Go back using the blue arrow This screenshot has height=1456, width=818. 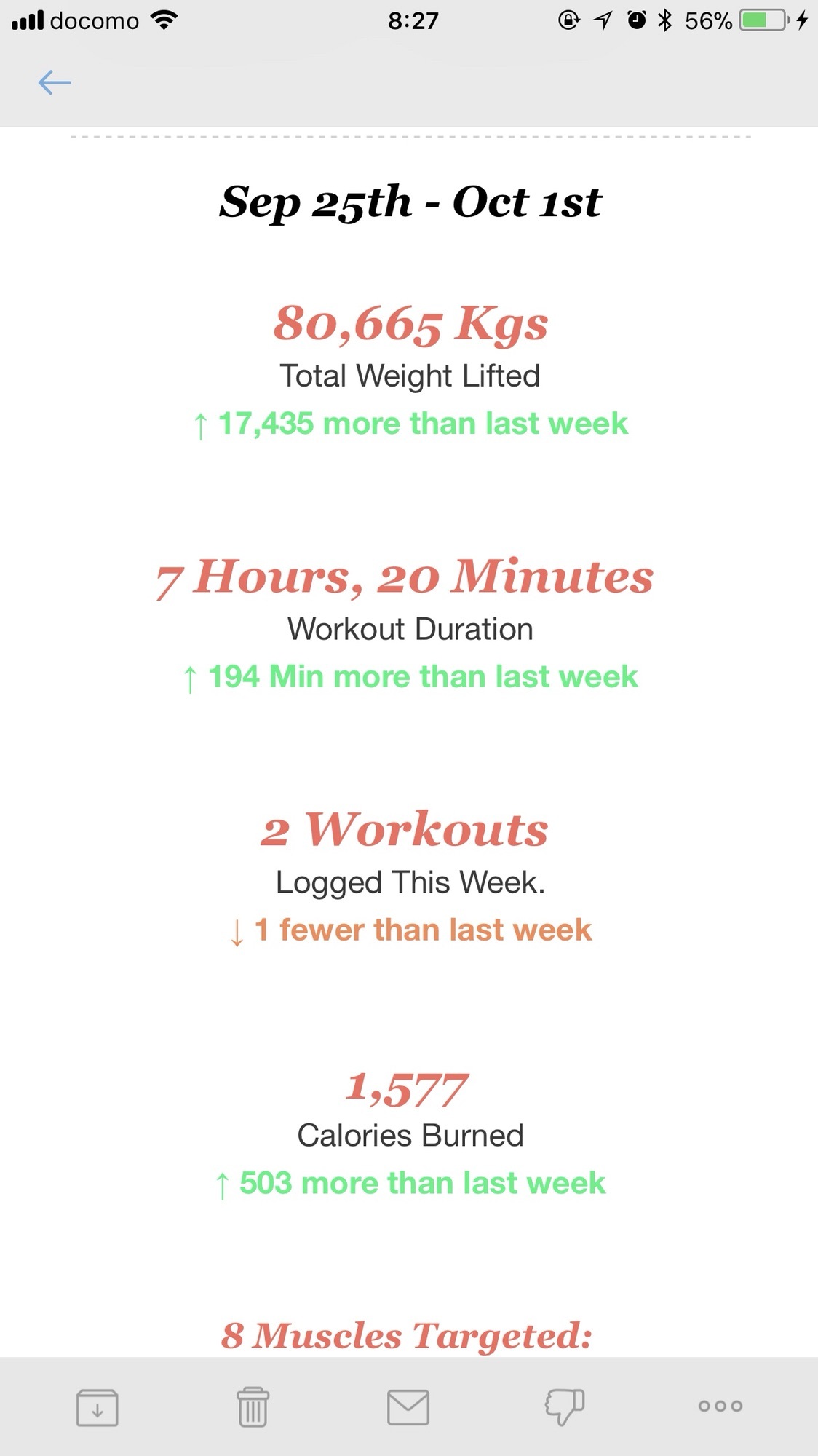point(55,82)
